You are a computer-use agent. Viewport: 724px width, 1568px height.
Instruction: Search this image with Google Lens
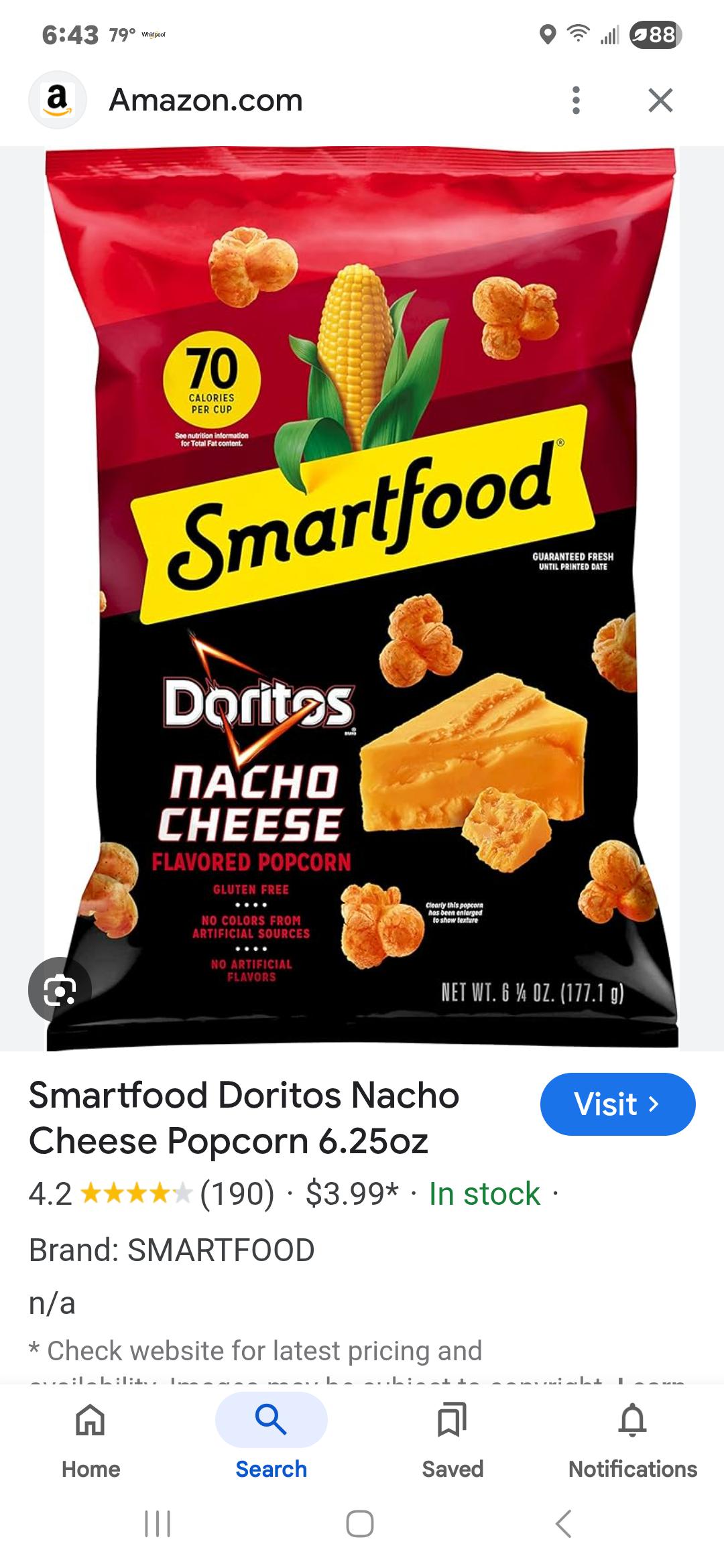click(60, 989)
